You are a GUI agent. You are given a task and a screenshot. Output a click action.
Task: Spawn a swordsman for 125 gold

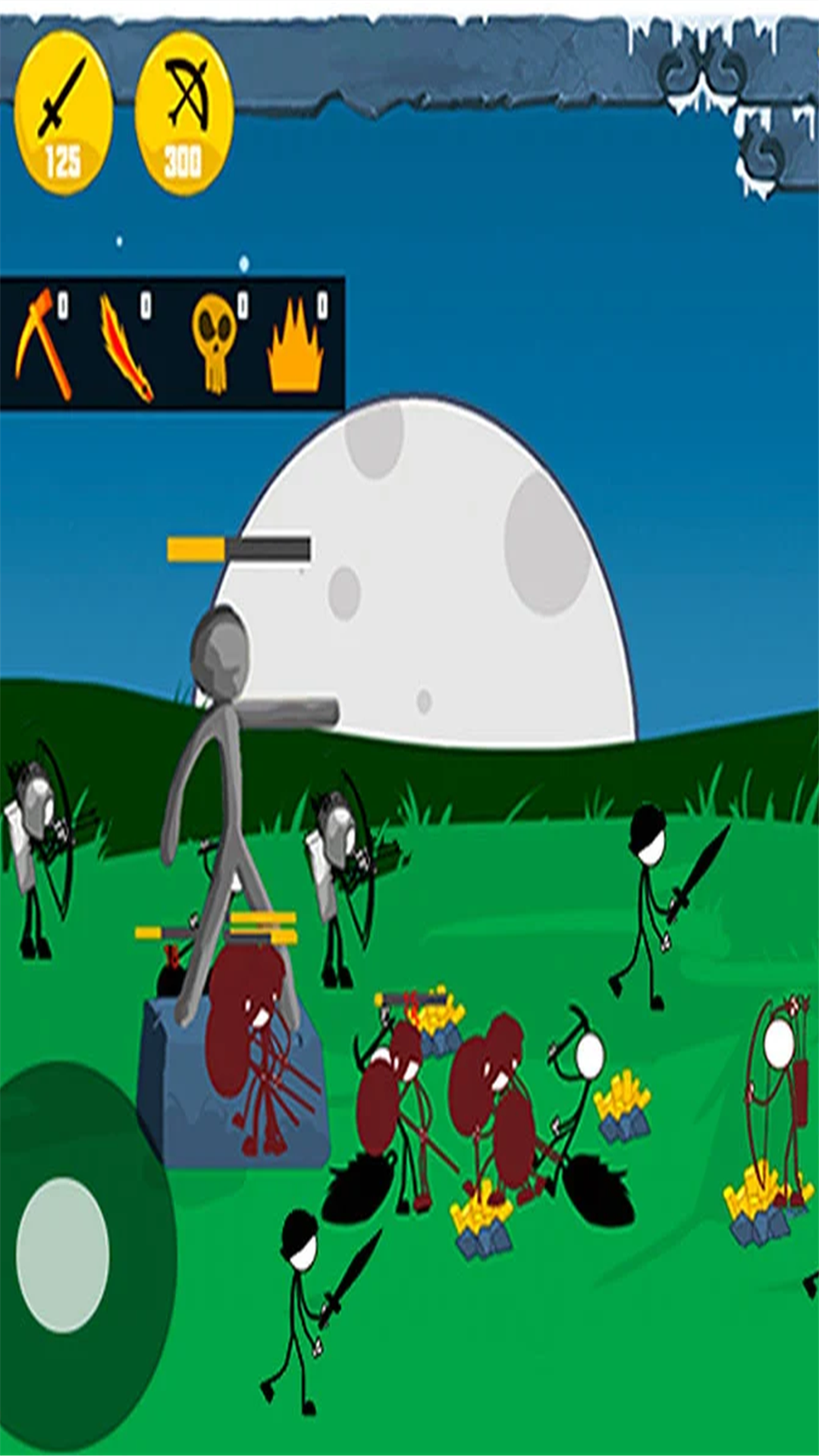[63, 114]
